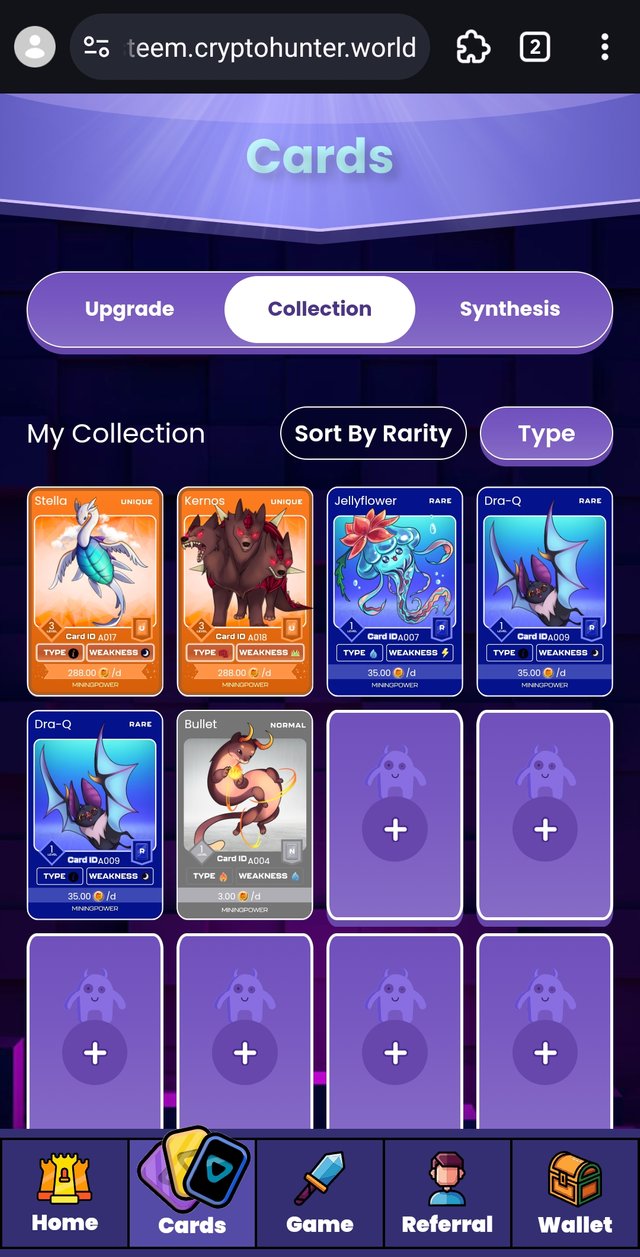Switch to the Referral tab

[x=447, y=1194]
